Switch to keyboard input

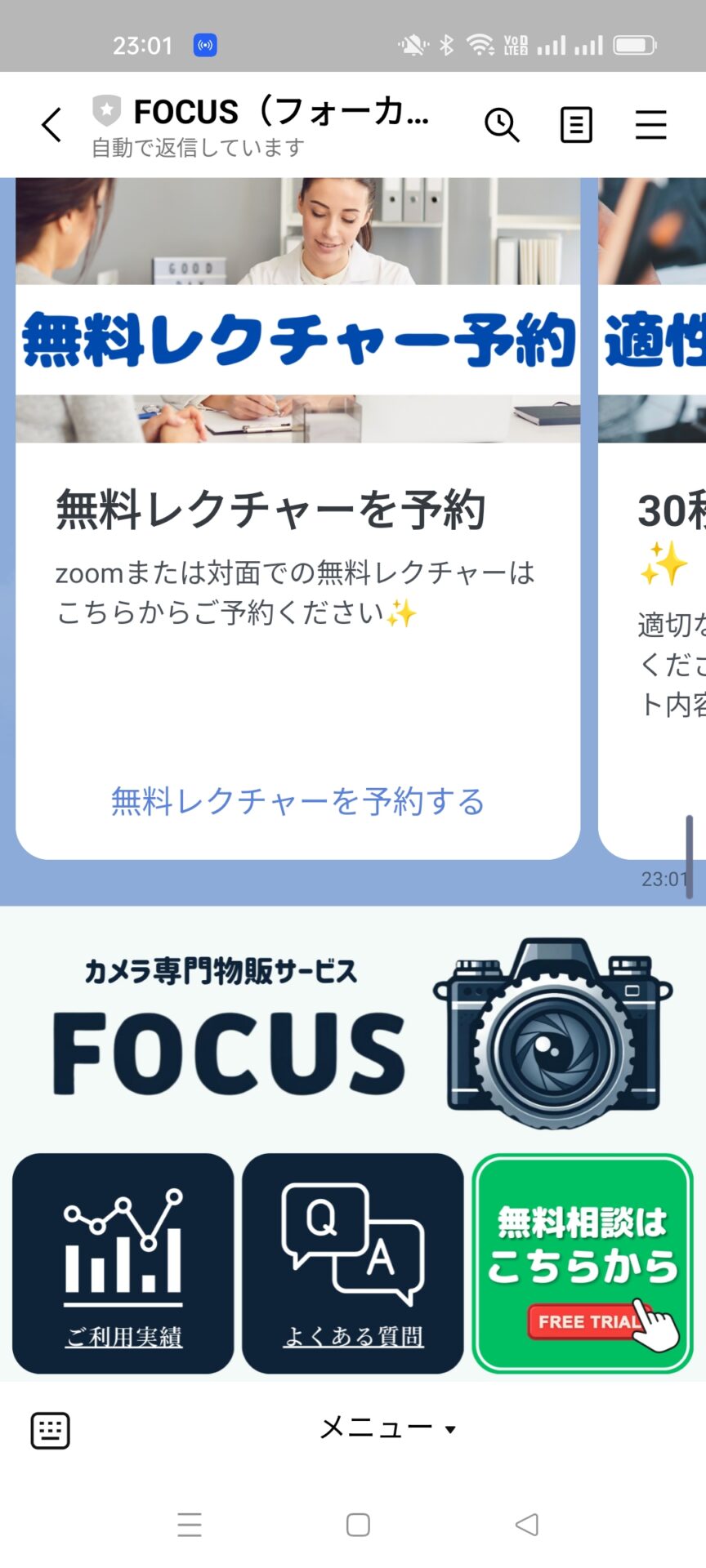point(50,1431)
